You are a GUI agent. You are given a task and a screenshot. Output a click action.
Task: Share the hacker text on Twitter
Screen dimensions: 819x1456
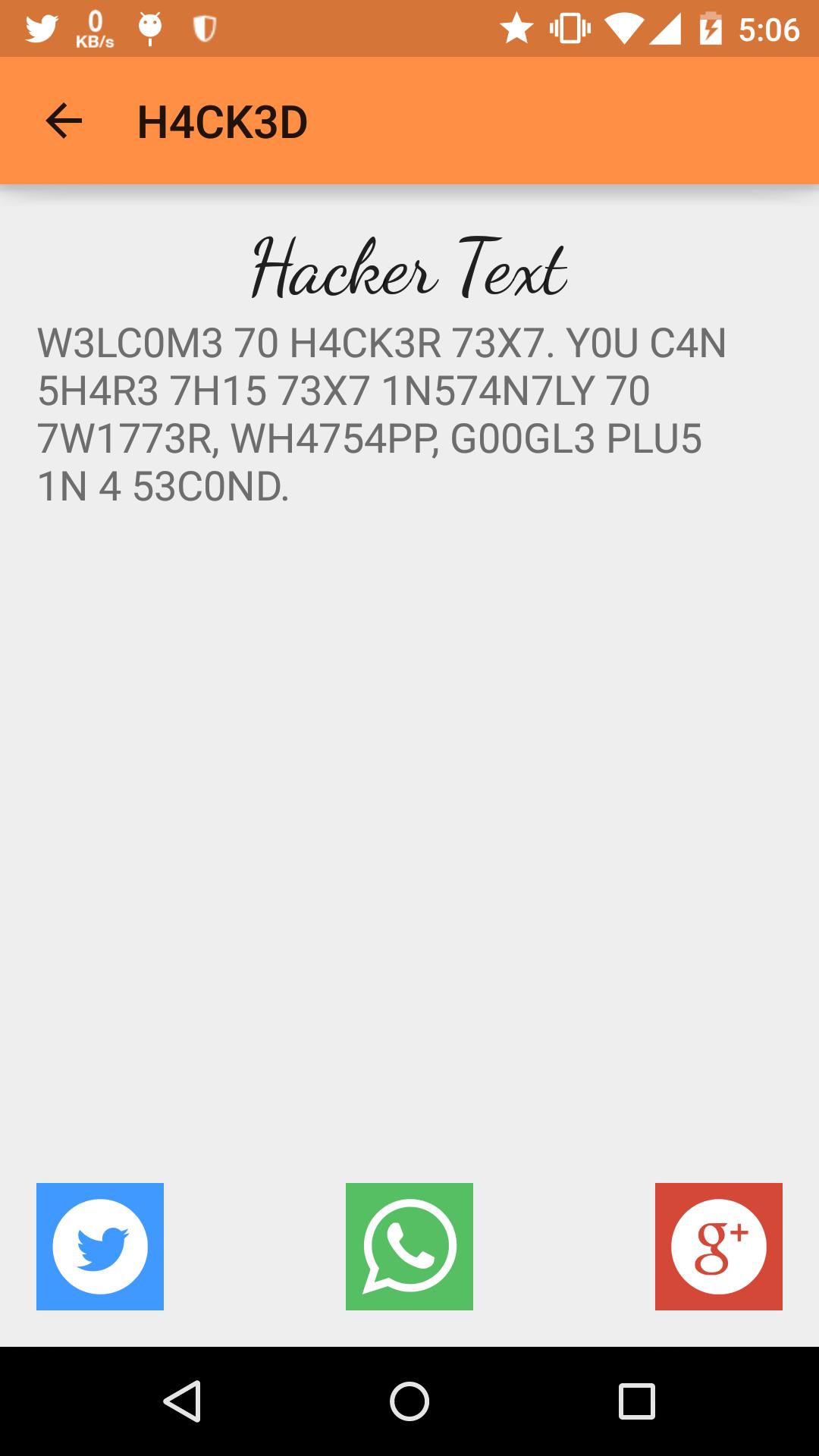[100, 1246]
